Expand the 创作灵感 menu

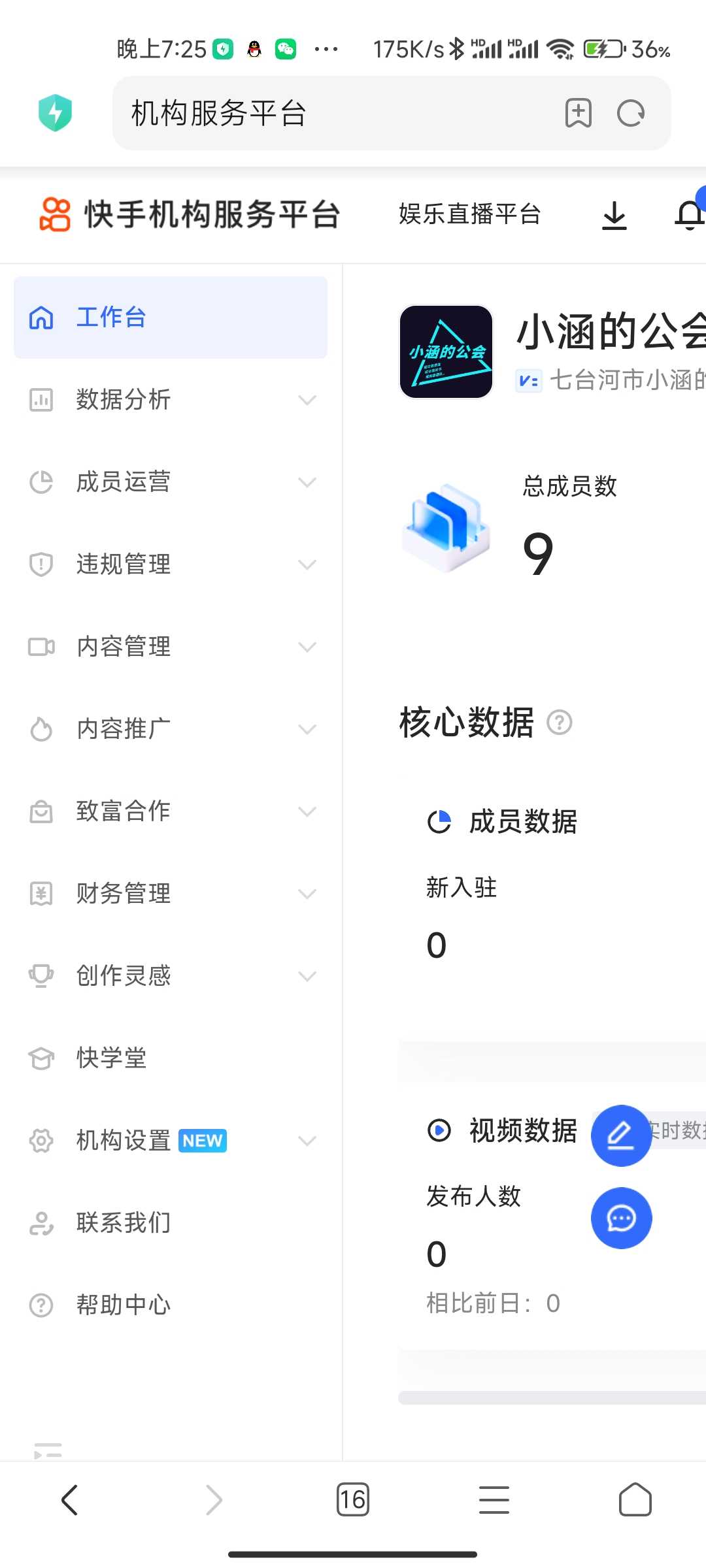[170, 976]
